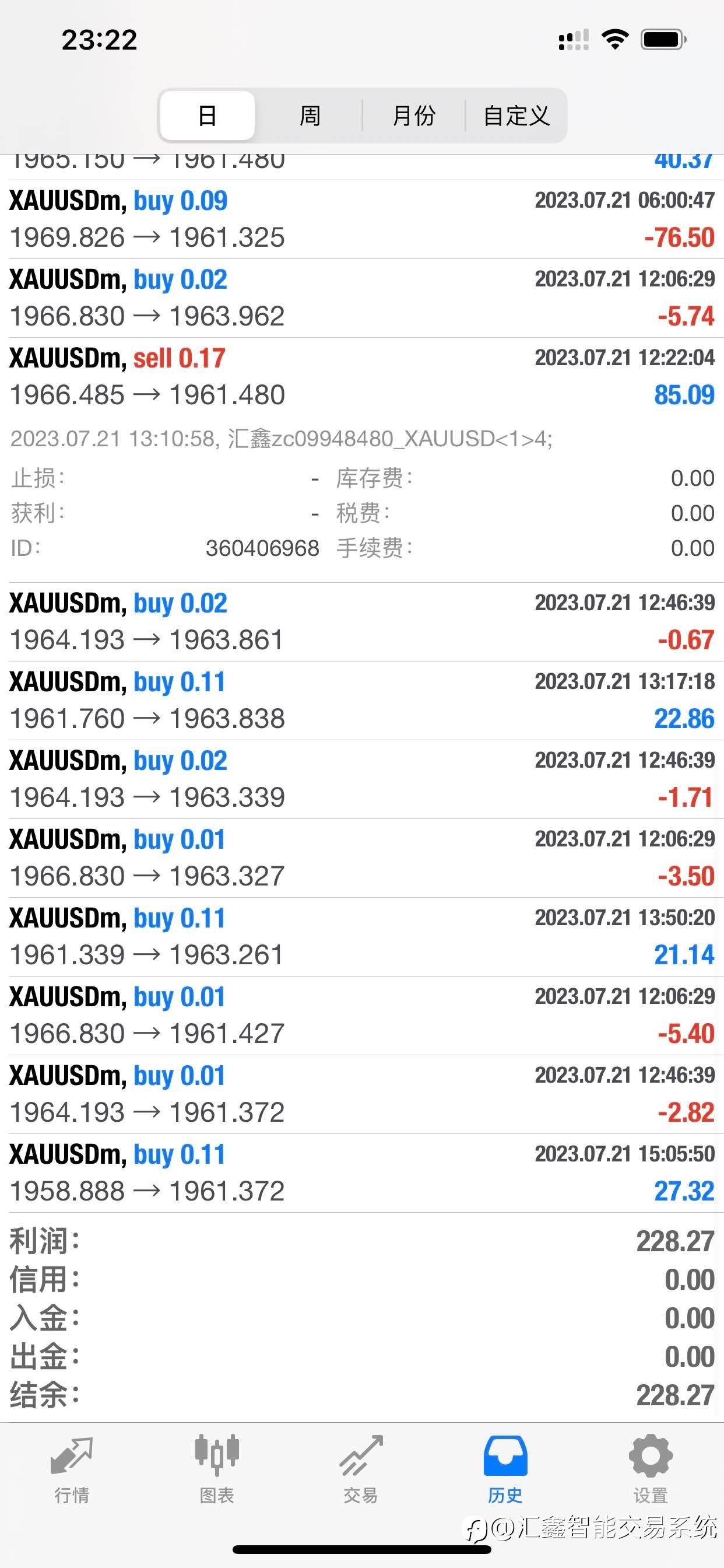Image resolution: width=724 pixels, height=1568 pixels.
Task: Choose the 自定义 custom period
Action: point(516,116)
